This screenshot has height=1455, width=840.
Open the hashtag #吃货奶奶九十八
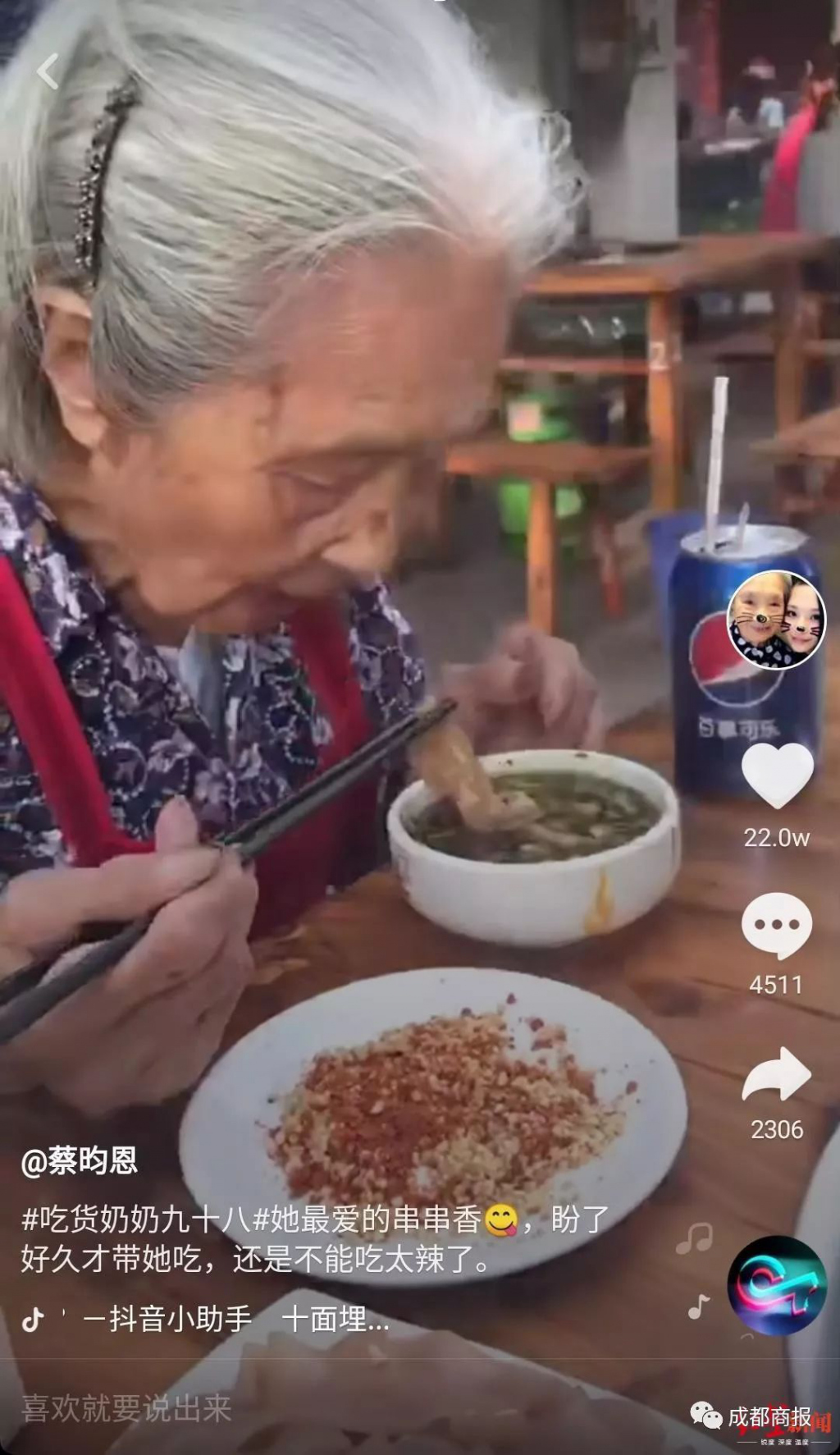pos(135,1219)
